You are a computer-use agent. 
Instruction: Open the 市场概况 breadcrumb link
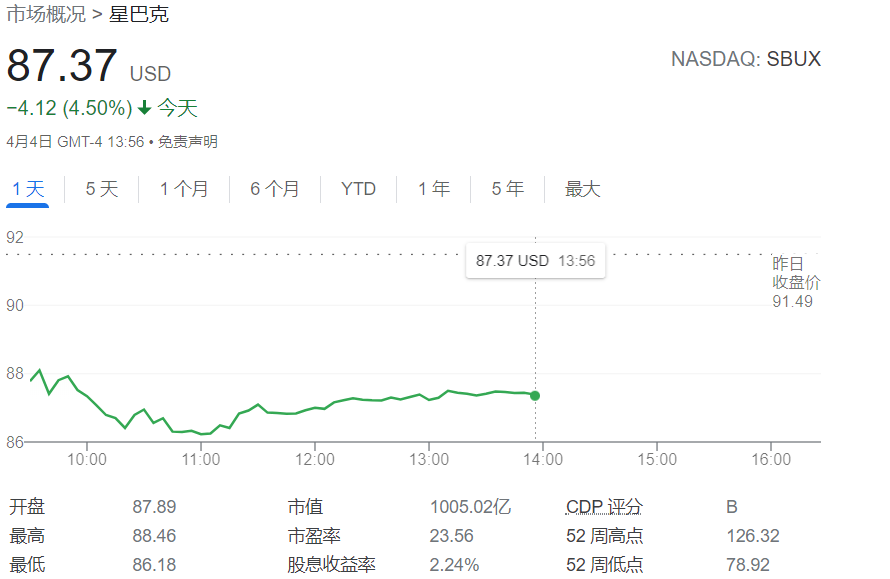click(x=46, y=15)
